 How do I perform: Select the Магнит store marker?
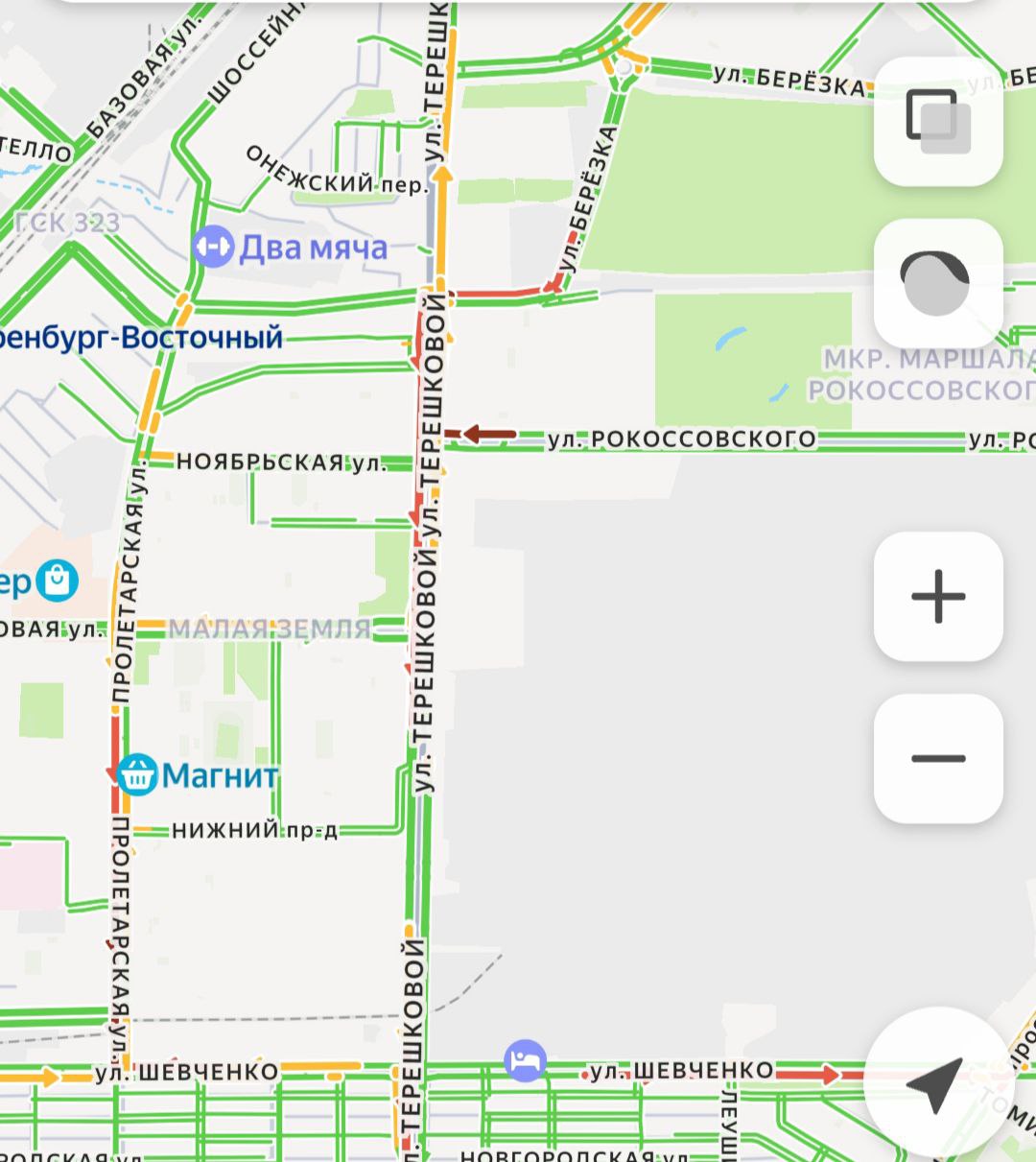coord(139,774)
